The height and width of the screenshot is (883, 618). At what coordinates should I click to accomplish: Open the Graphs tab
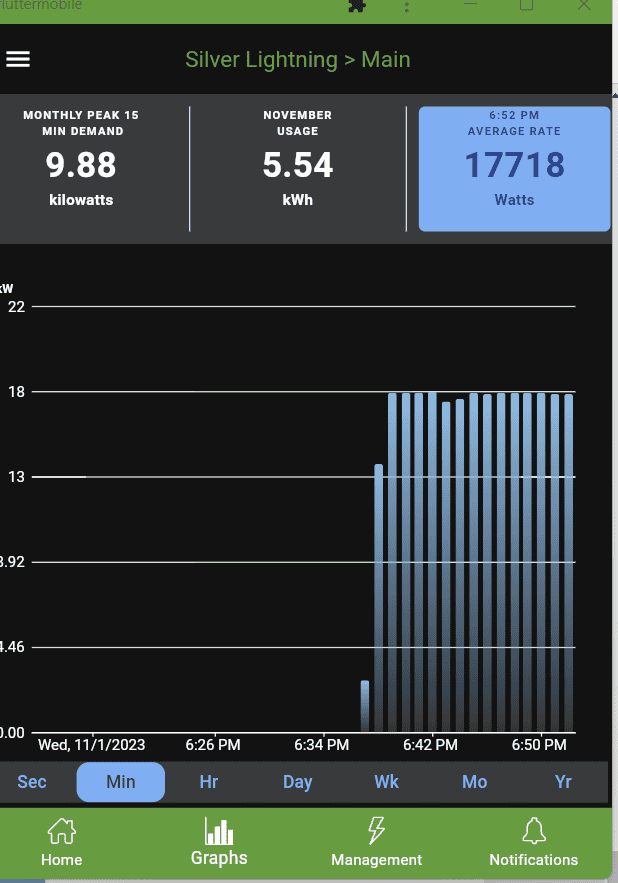(219, 842)
